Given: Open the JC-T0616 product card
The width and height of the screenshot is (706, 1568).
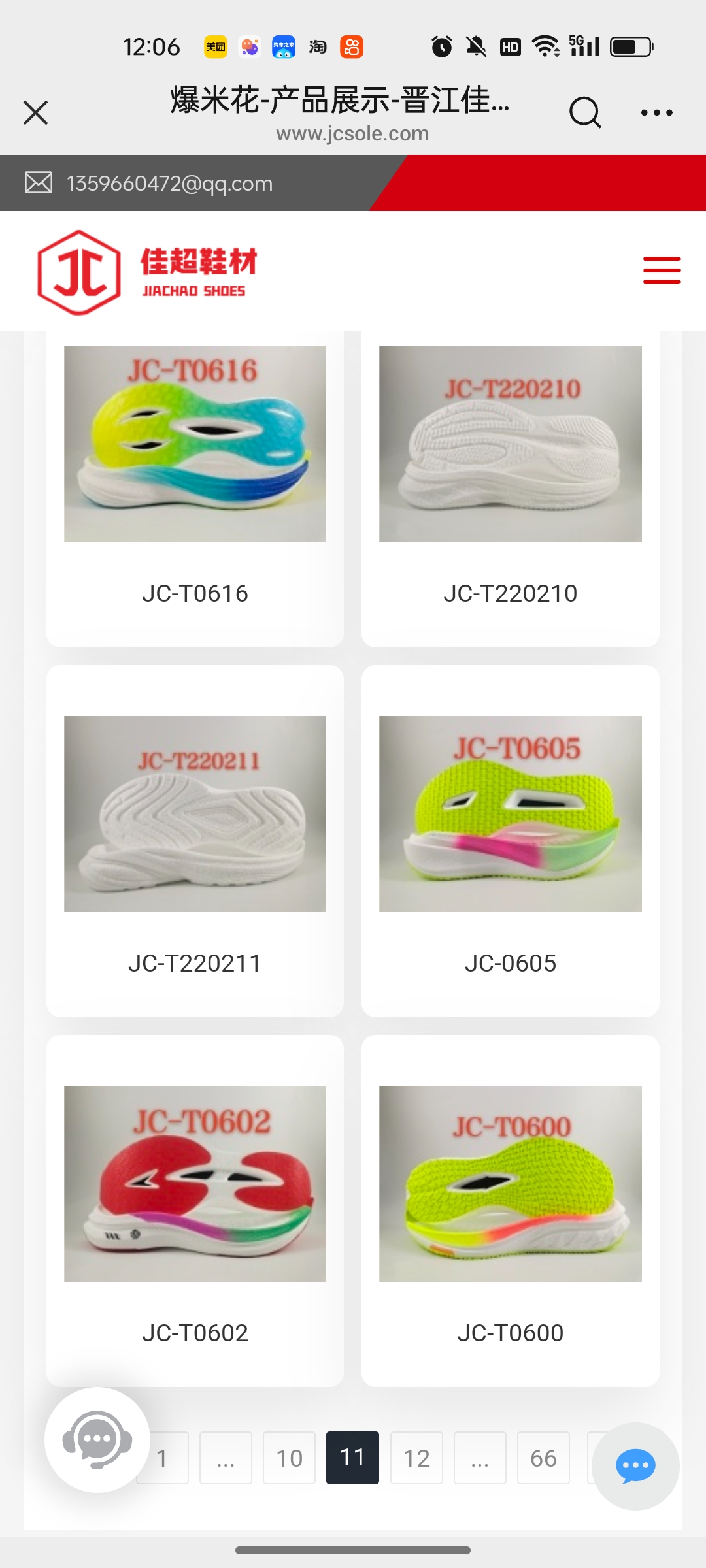Looking at the screenshot, I should [195, 483].
